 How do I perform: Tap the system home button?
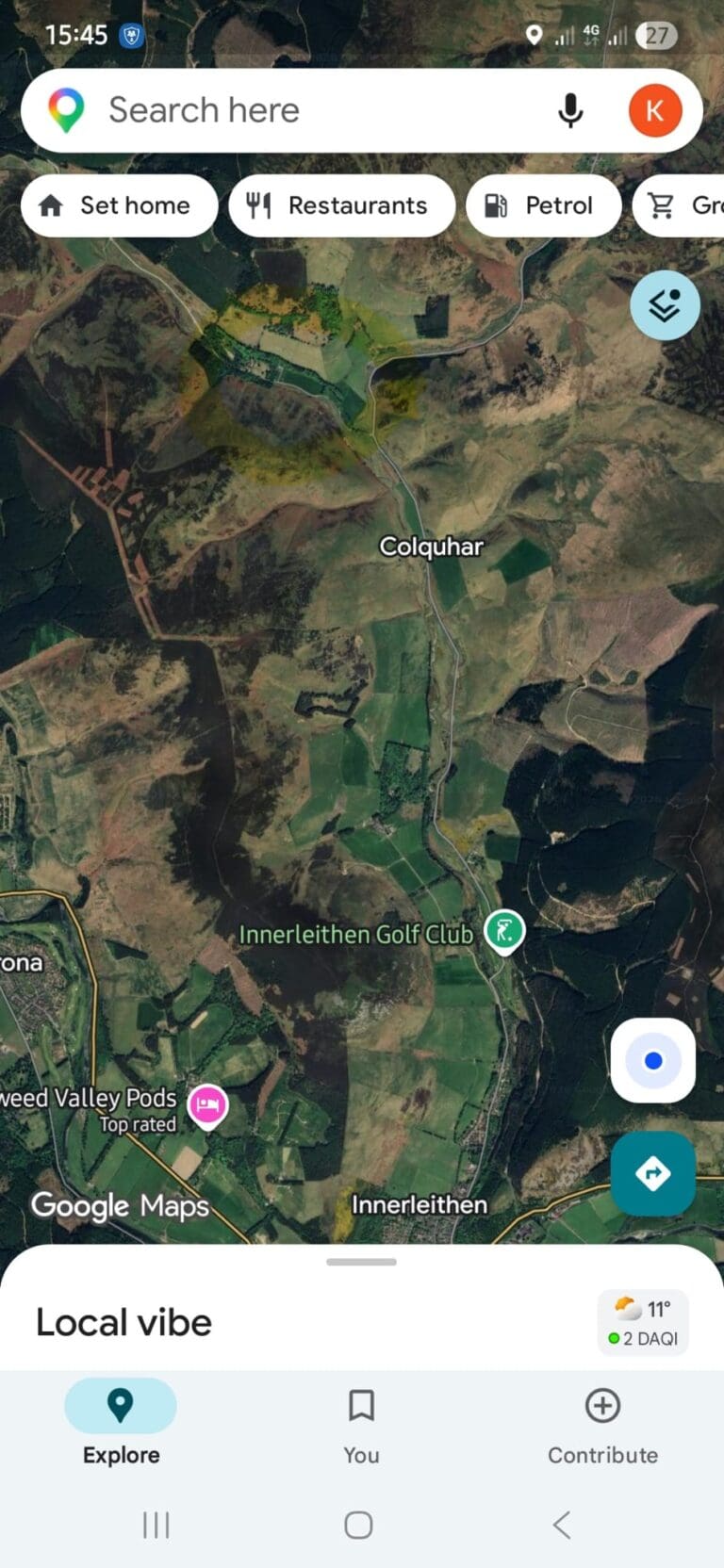[x=358, y=1525]
